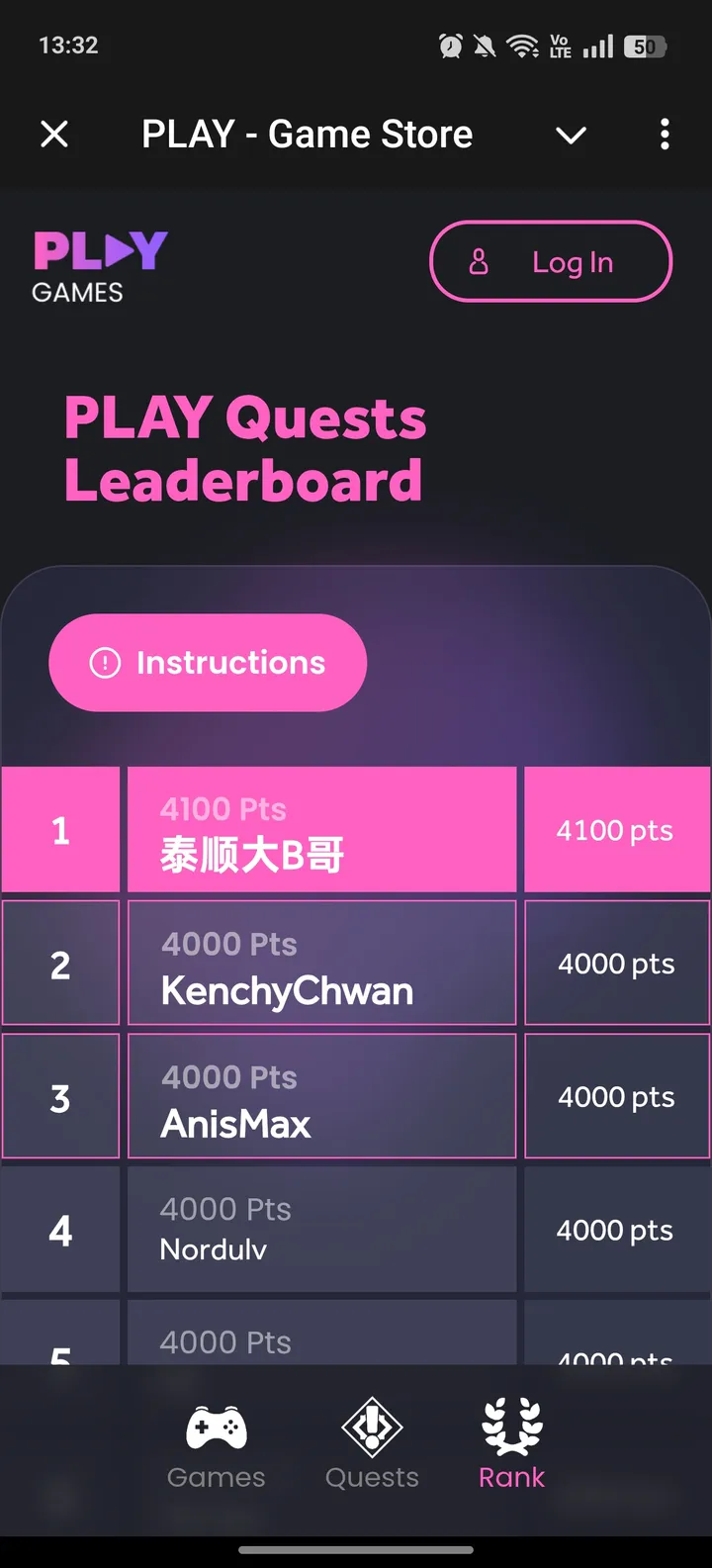Viewport: 712px width, 1568px height.
Task: Close the PLAY Game Store page
Action: coord(54,134)
